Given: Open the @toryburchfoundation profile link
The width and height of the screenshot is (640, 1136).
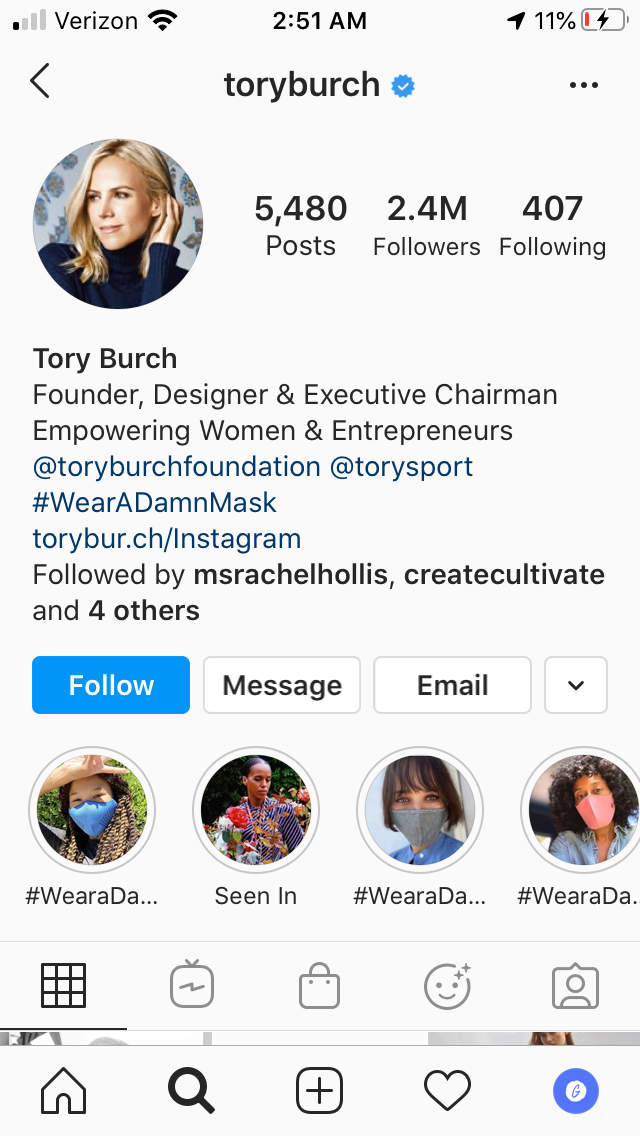Looking at the screenshot, I should tap(176, 467).
